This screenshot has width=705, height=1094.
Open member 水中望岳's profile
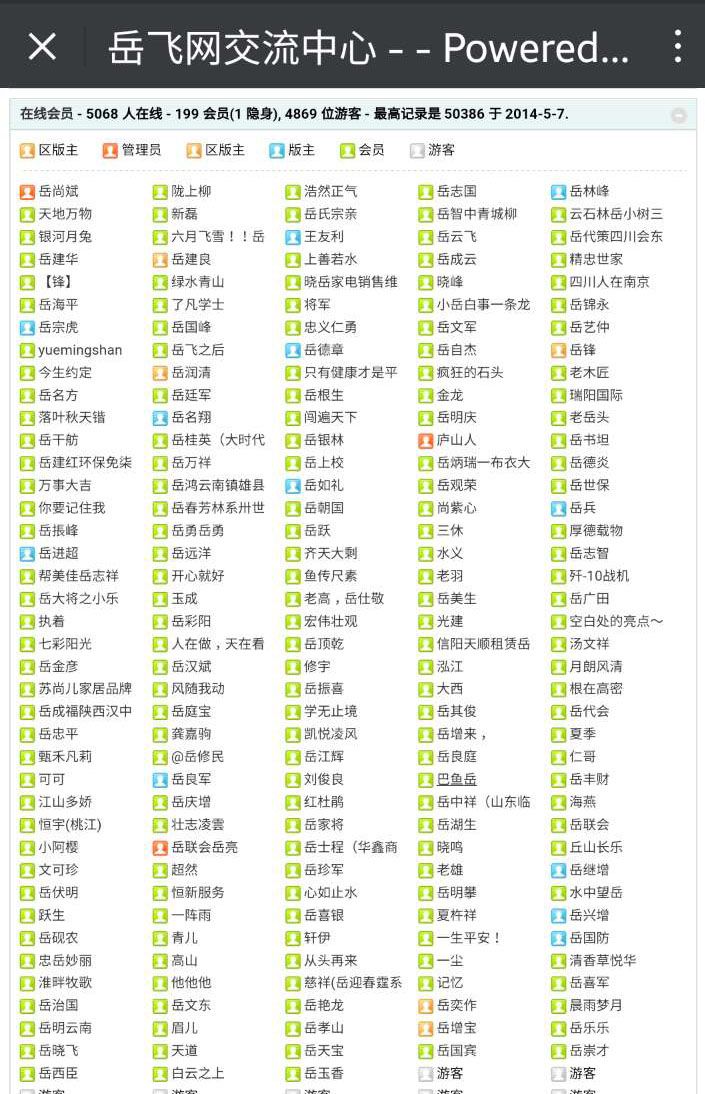pyautogui.click(x=596, y=892)
